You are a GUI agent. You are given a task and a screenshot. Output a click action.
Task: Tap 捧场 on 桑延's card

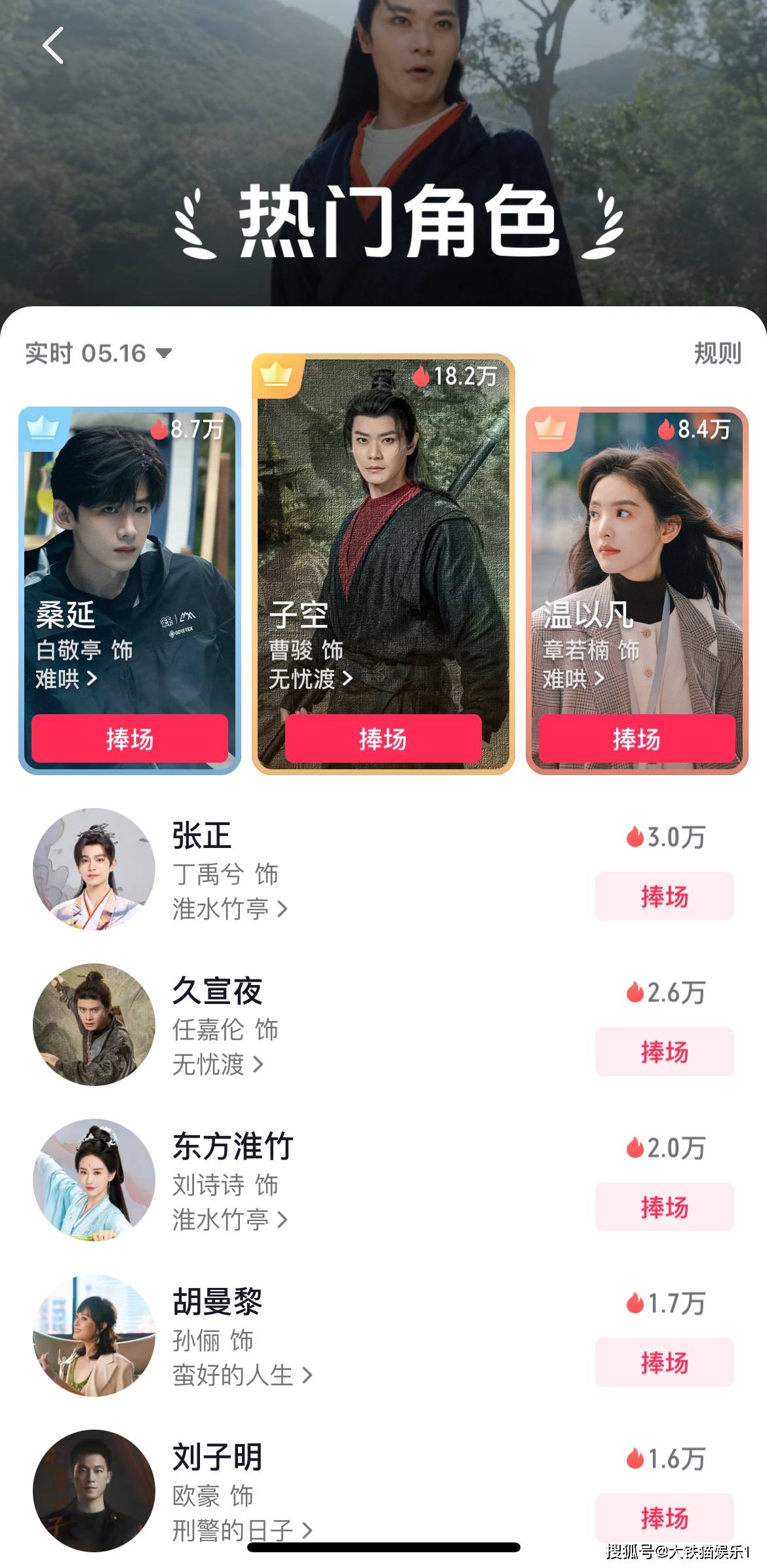click(130, 738)
